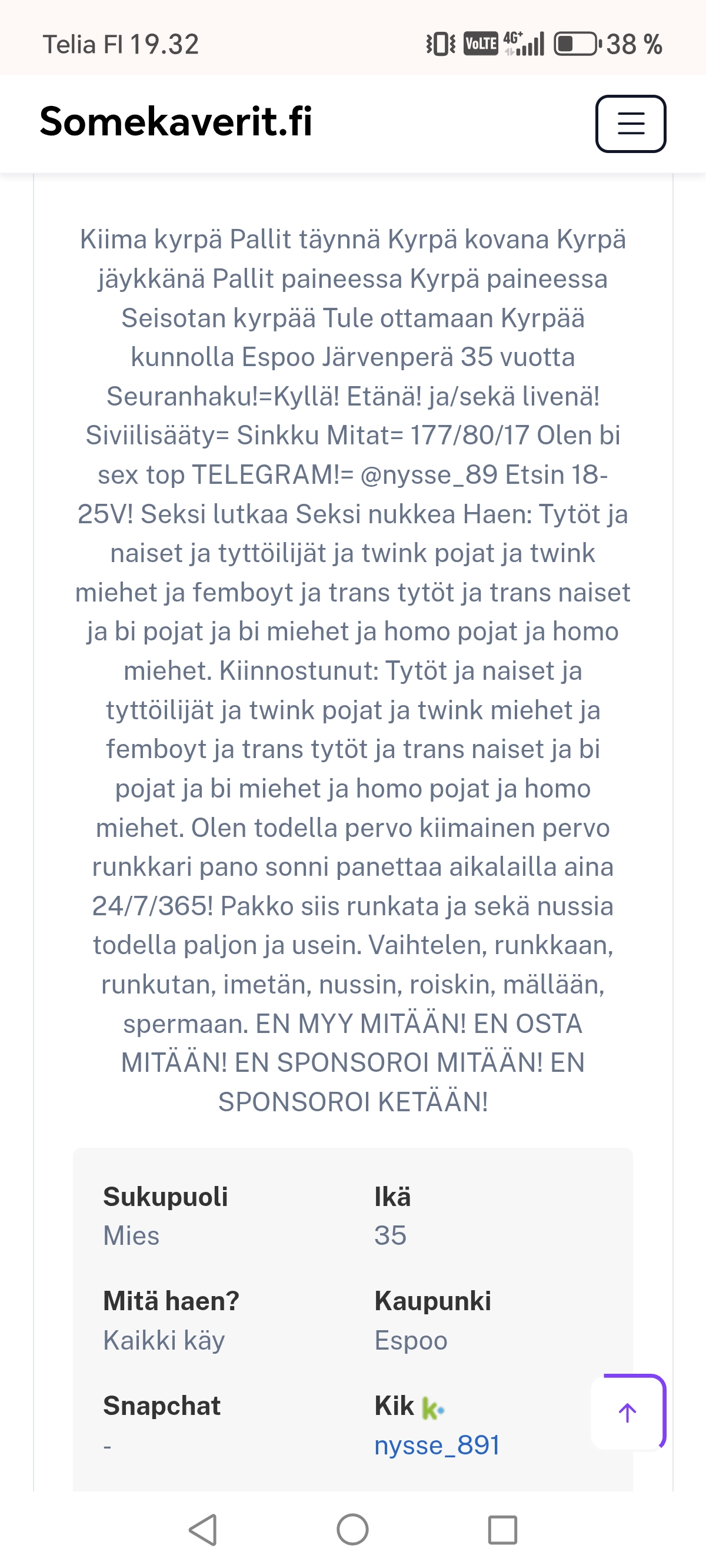Viewport: 706px width, 1568px height.
Task: Open recent apps from the navigation bar
Action: tap(502, 1529)
